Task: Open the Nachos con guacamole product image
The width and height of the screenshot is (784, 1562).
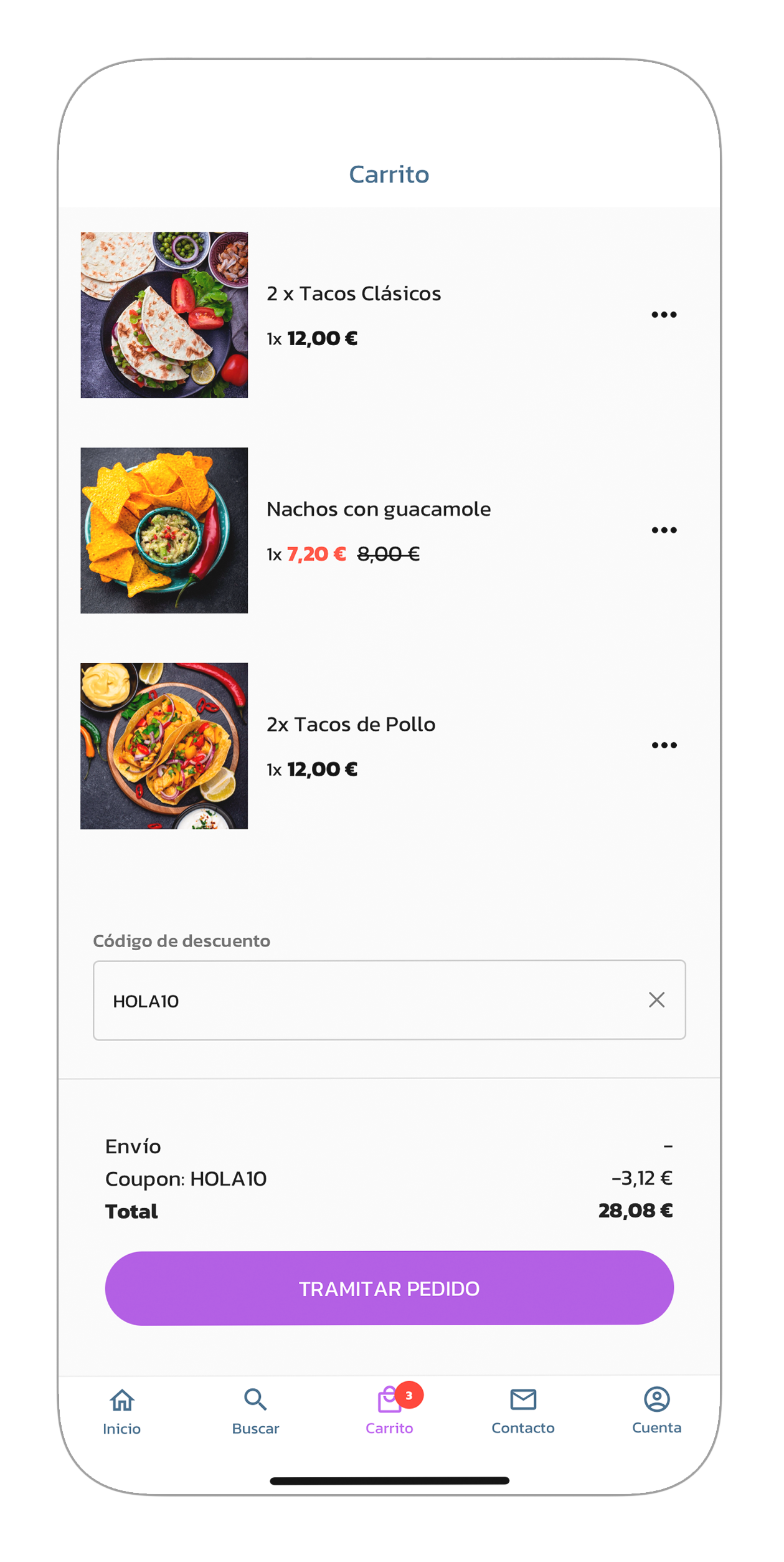Action: (x=164, y=530)
